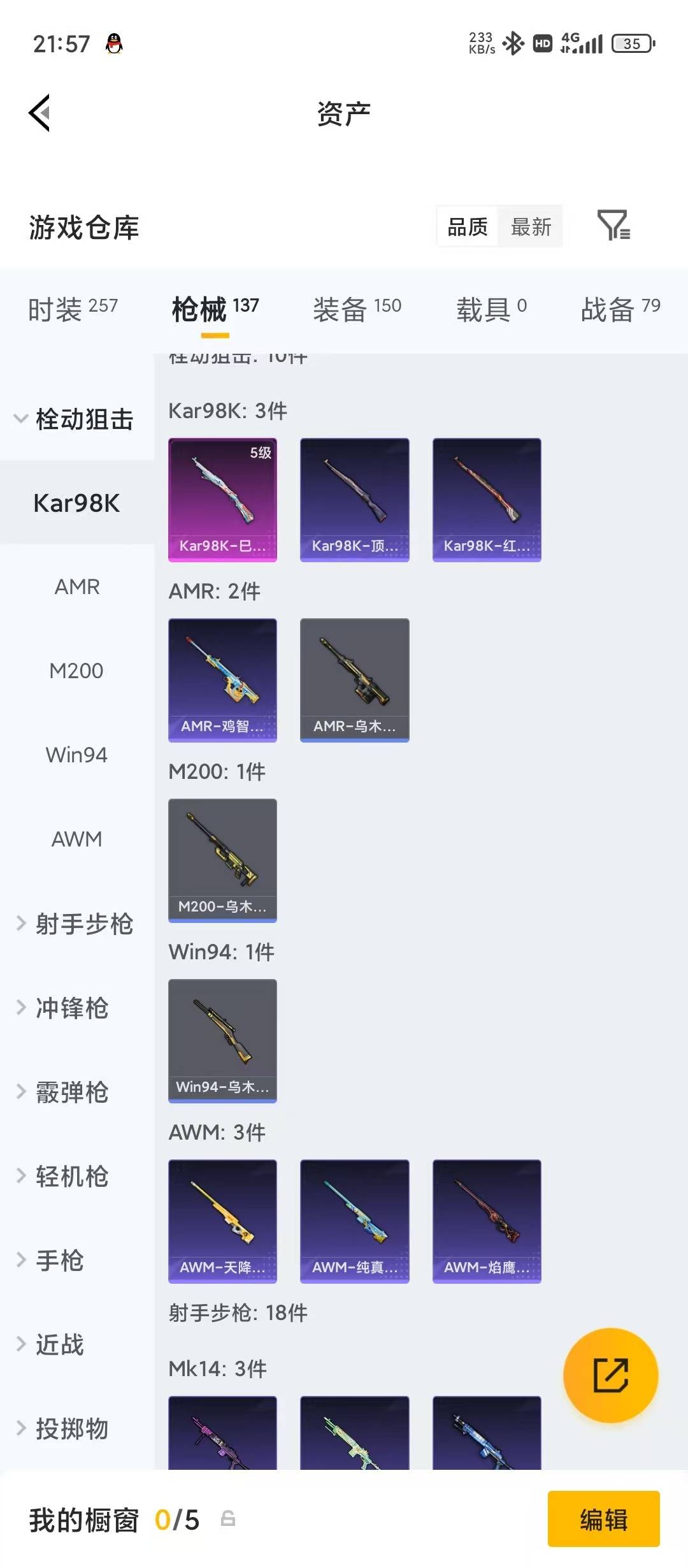
Task: Open the 装备 tab
Action: (x=341, y=307)
